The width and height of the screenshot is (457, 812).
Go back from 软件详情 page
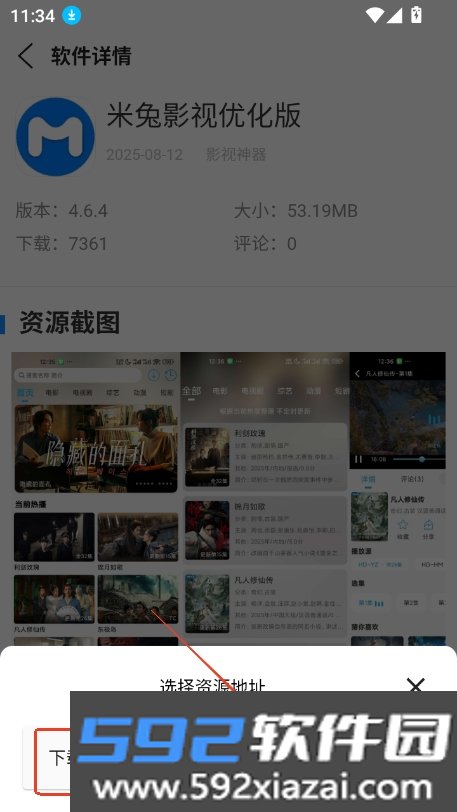pyautogui.click(x=25, y=56)
